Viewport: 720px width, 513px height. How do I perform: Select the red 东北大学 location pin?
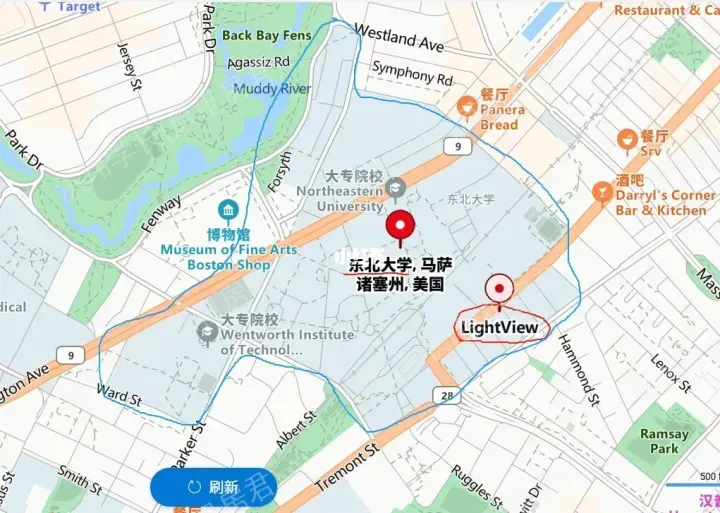click(401, 226)
